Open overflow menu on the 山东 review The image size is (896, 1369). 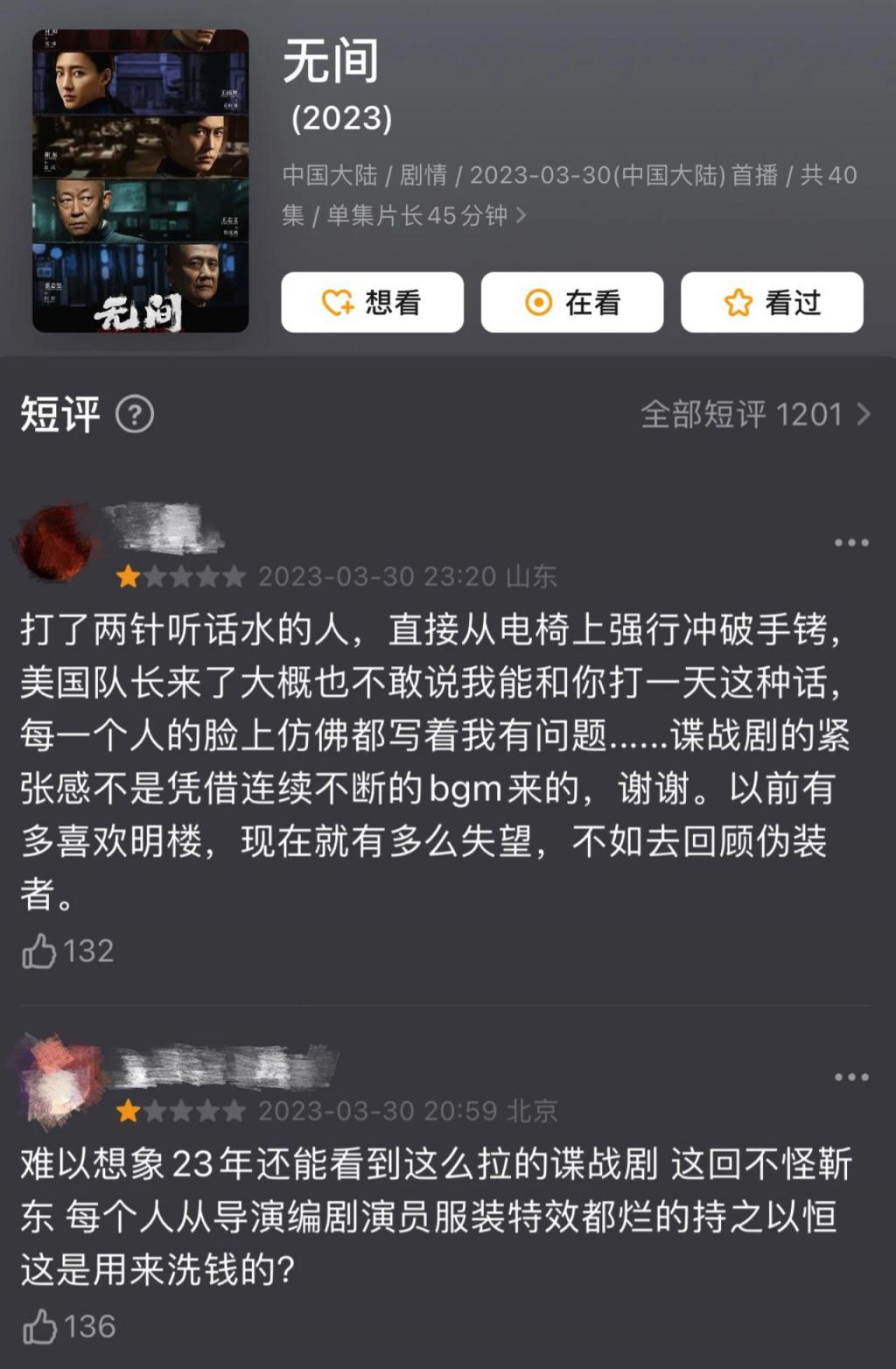[850, 543]
